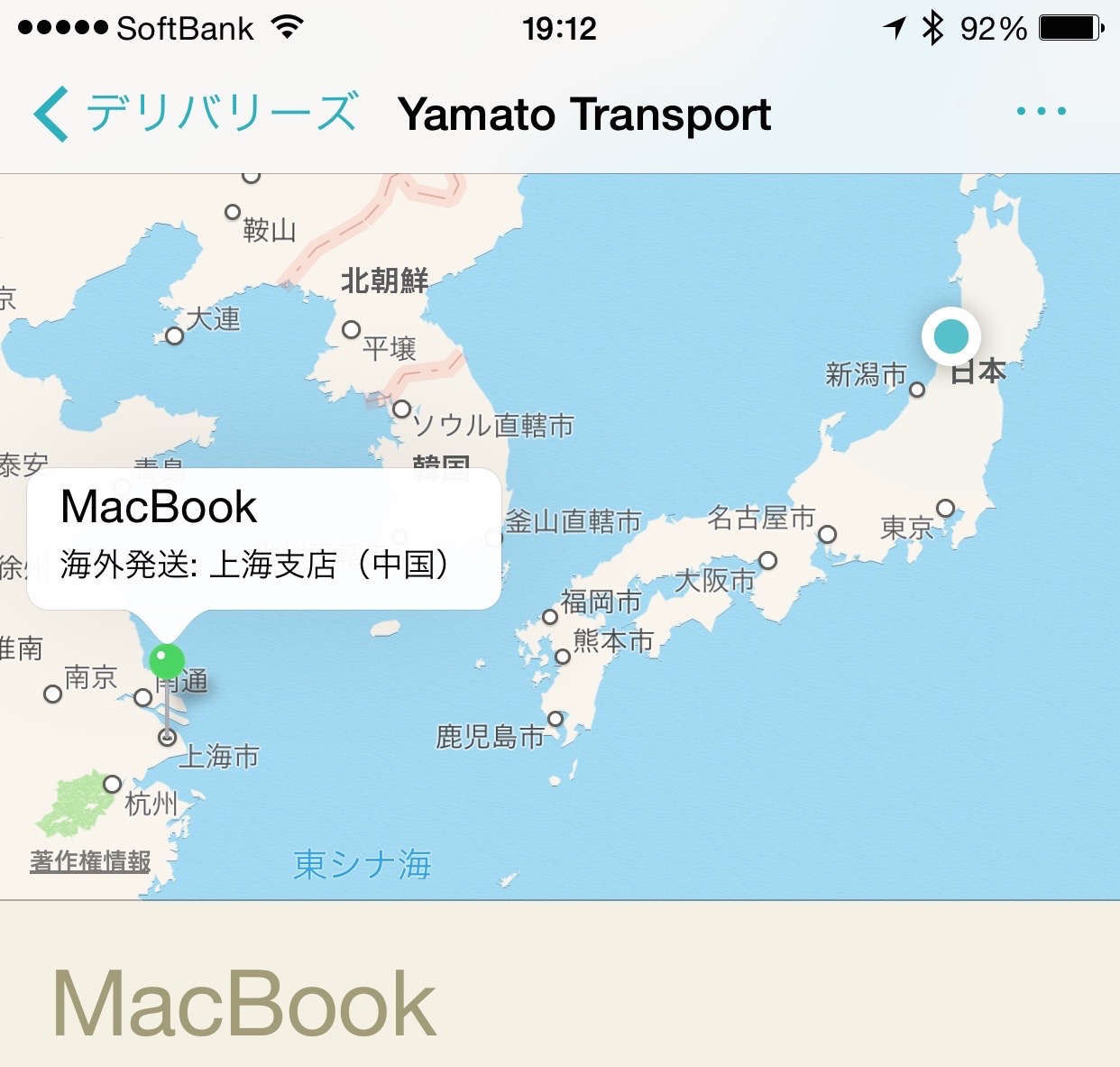Open the three-dot more options menu
This screenshot has width=1120, height=1067.
click(1041, 112)
